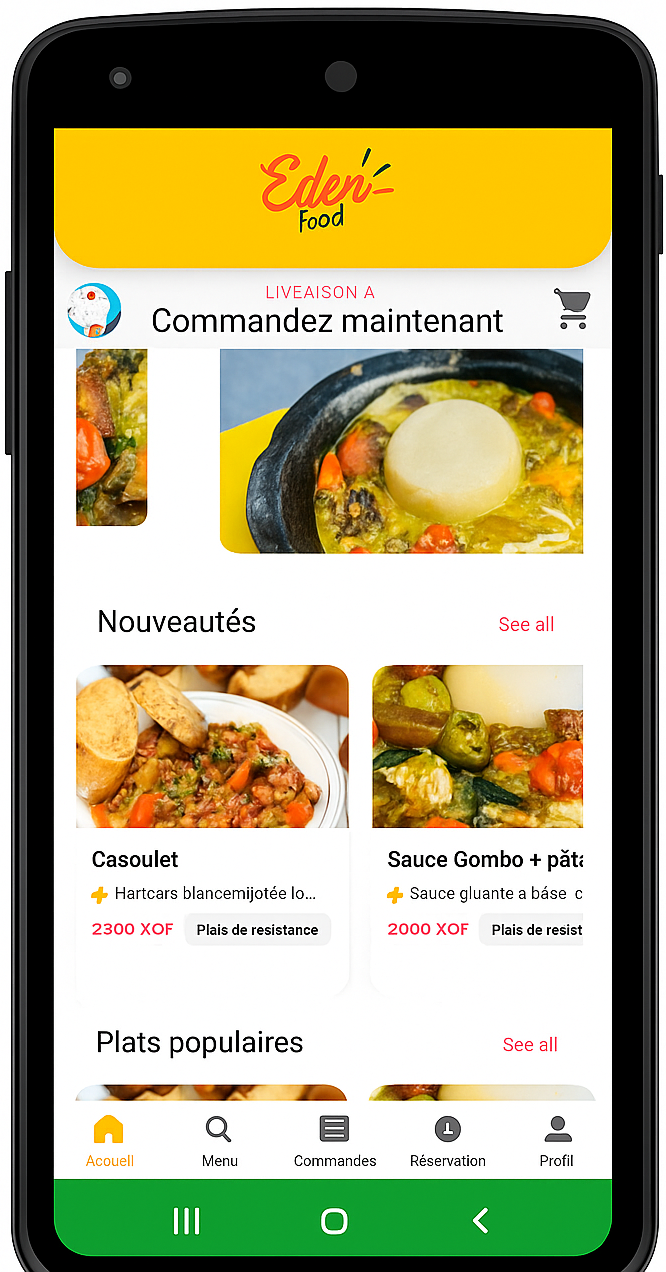
Task: Switch to the Réservation tab
Action: (447, 1142)
